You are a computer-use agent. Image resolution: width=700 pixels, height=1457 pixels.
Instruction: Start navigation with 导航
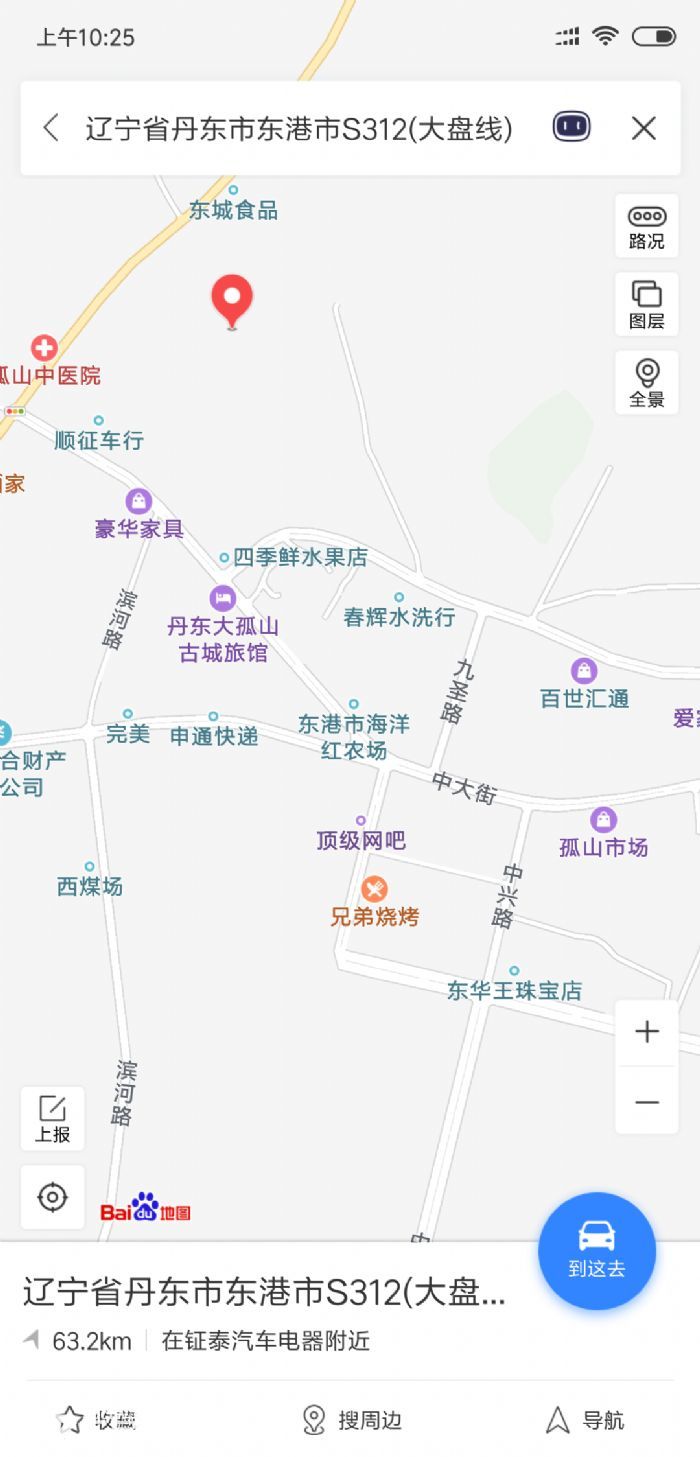click(585, 1419)
